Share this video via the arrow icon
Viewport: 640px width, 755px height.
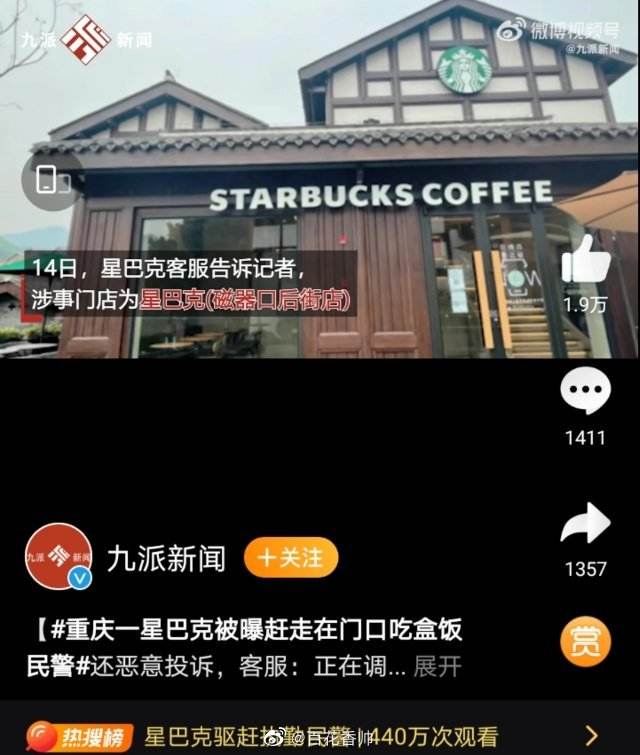click(585, 526)
